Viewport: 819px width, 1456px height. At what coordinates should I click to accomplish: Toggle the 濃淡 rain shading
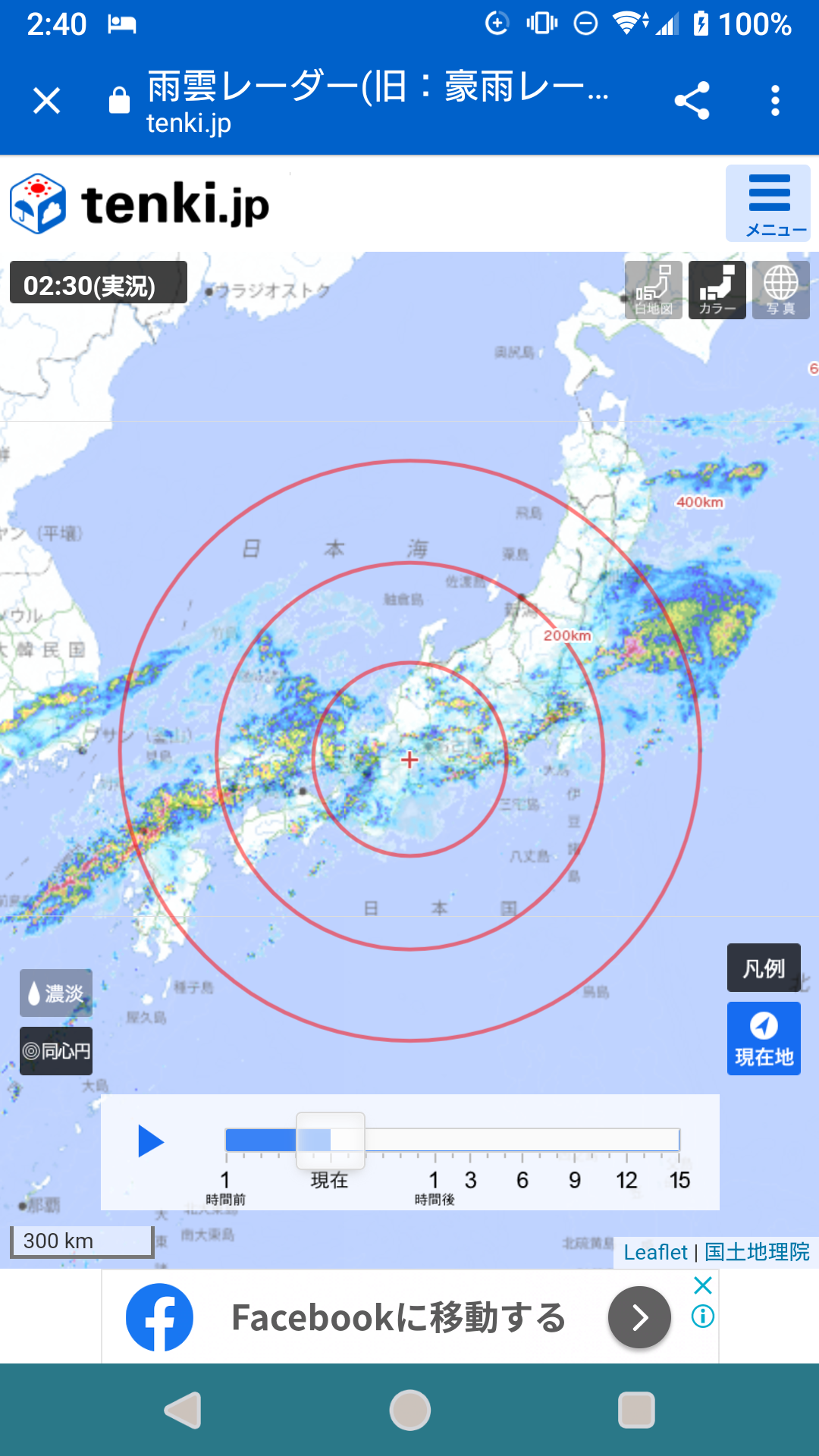pyautogui.click(x=56, y=993)
